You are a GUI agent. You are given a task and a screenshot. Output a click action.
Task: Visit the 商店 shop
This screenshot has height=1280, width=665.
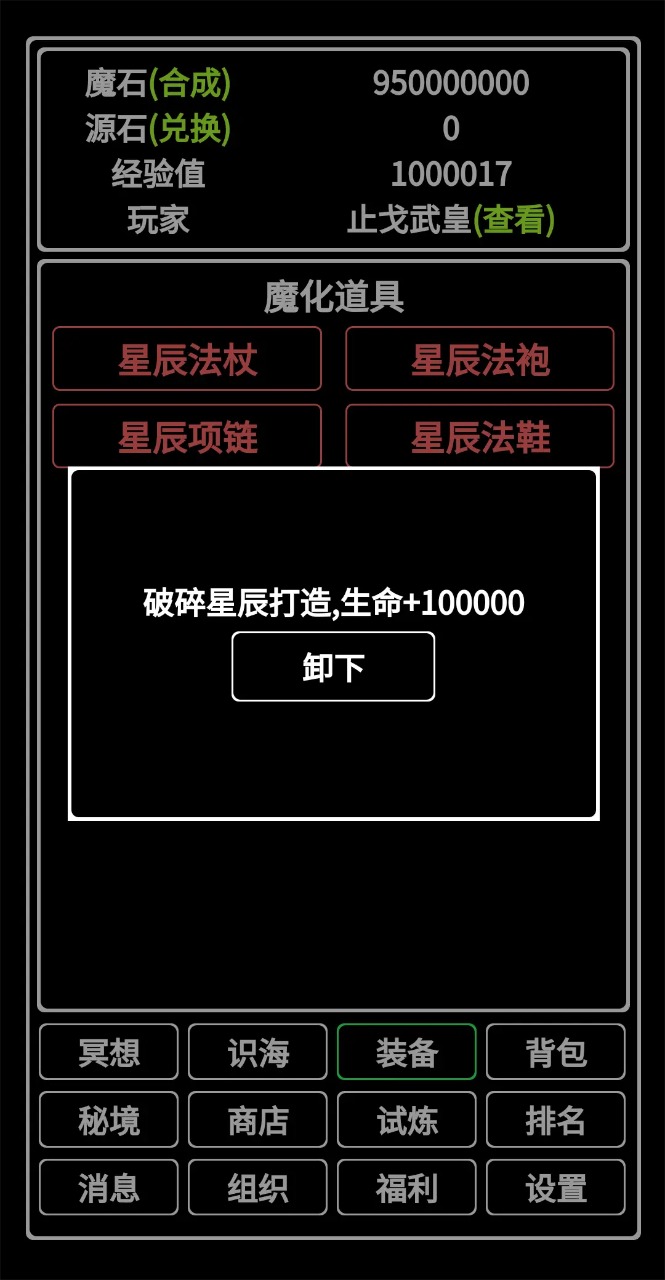[x=258, y=1120]
